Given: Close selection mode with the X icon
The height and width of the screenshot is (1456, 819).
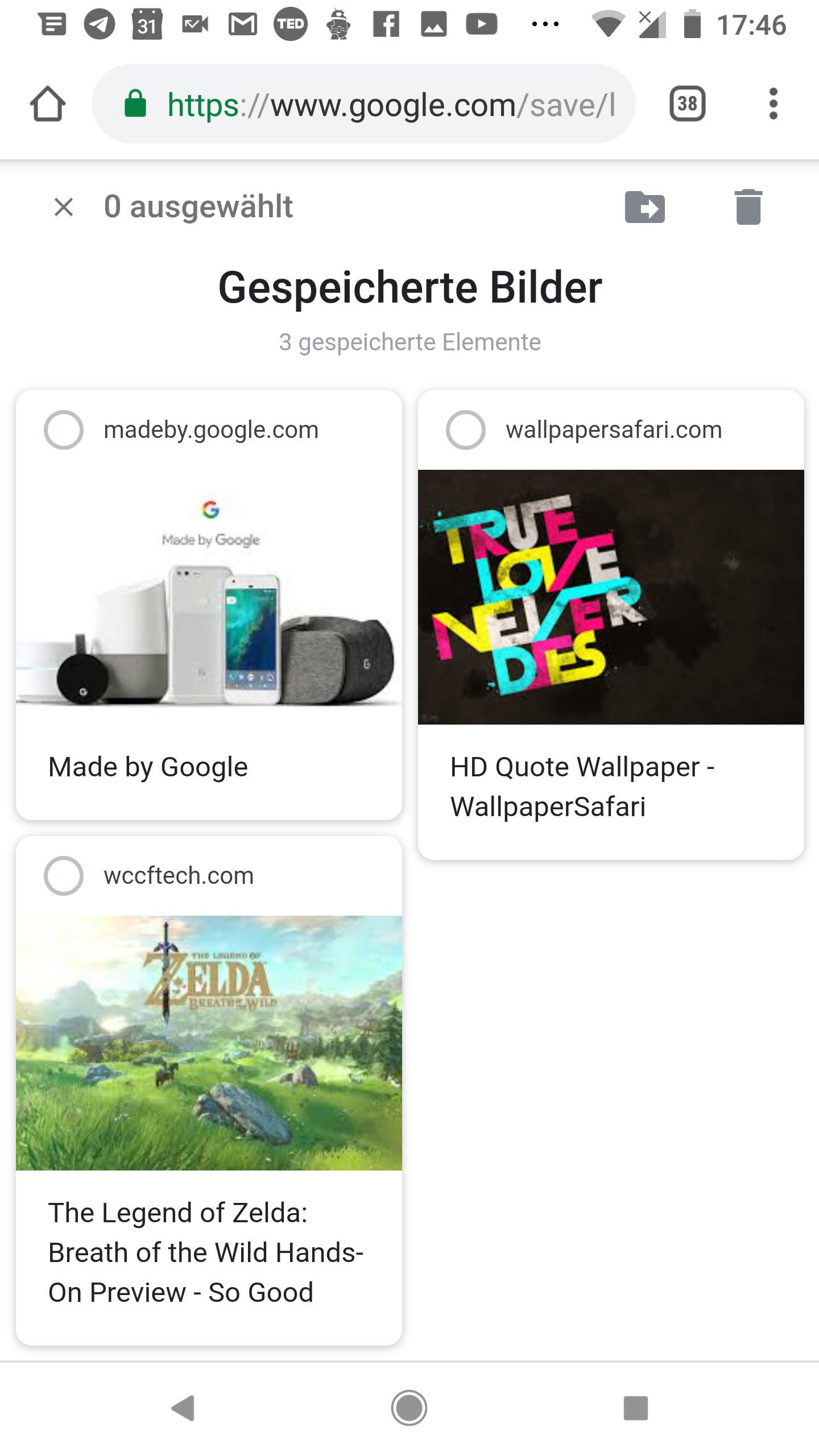Looking at the screenshot, I should pyautogui.click(x=63, y=207).
